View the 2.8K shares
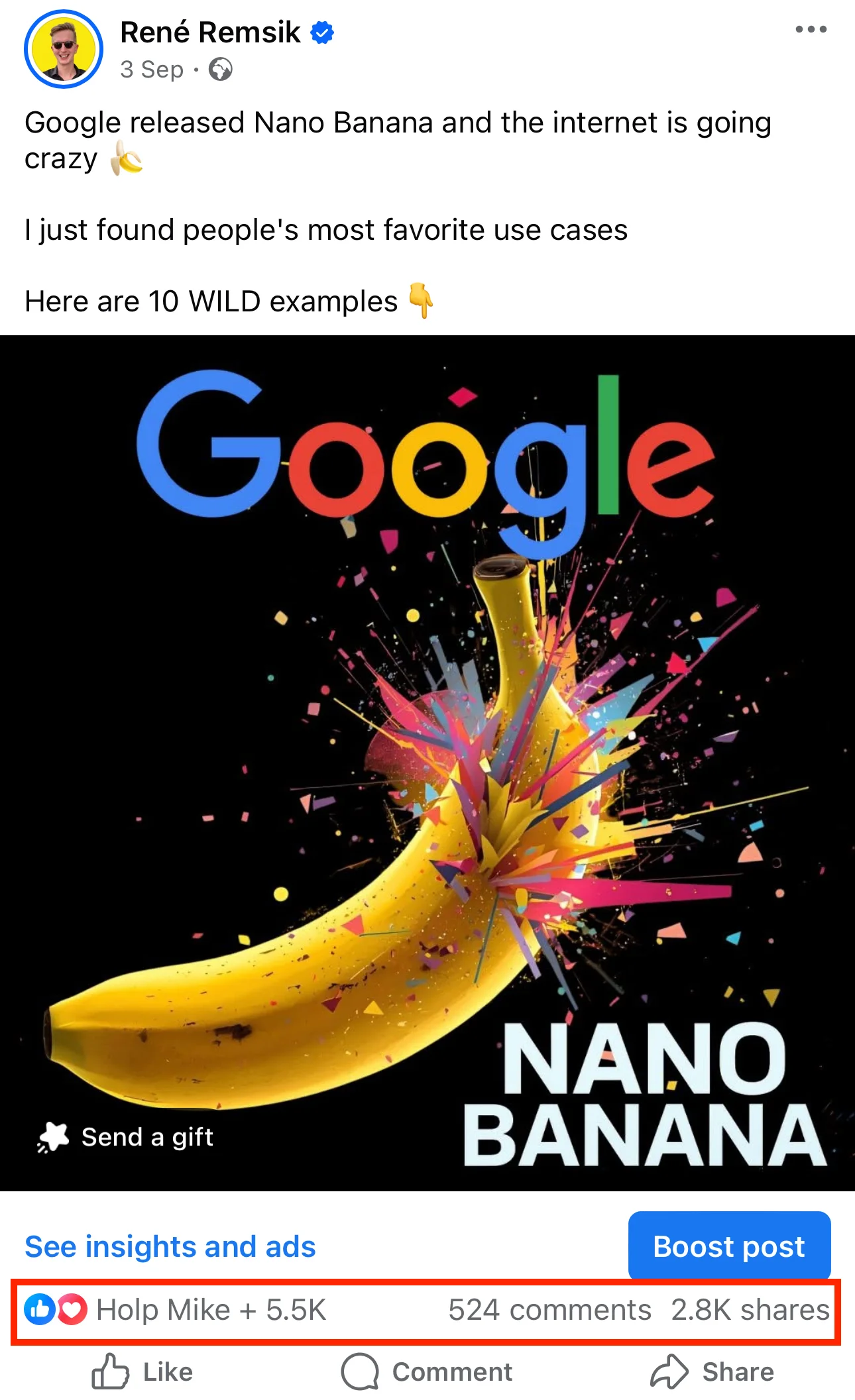 [x=750, y=1310]
